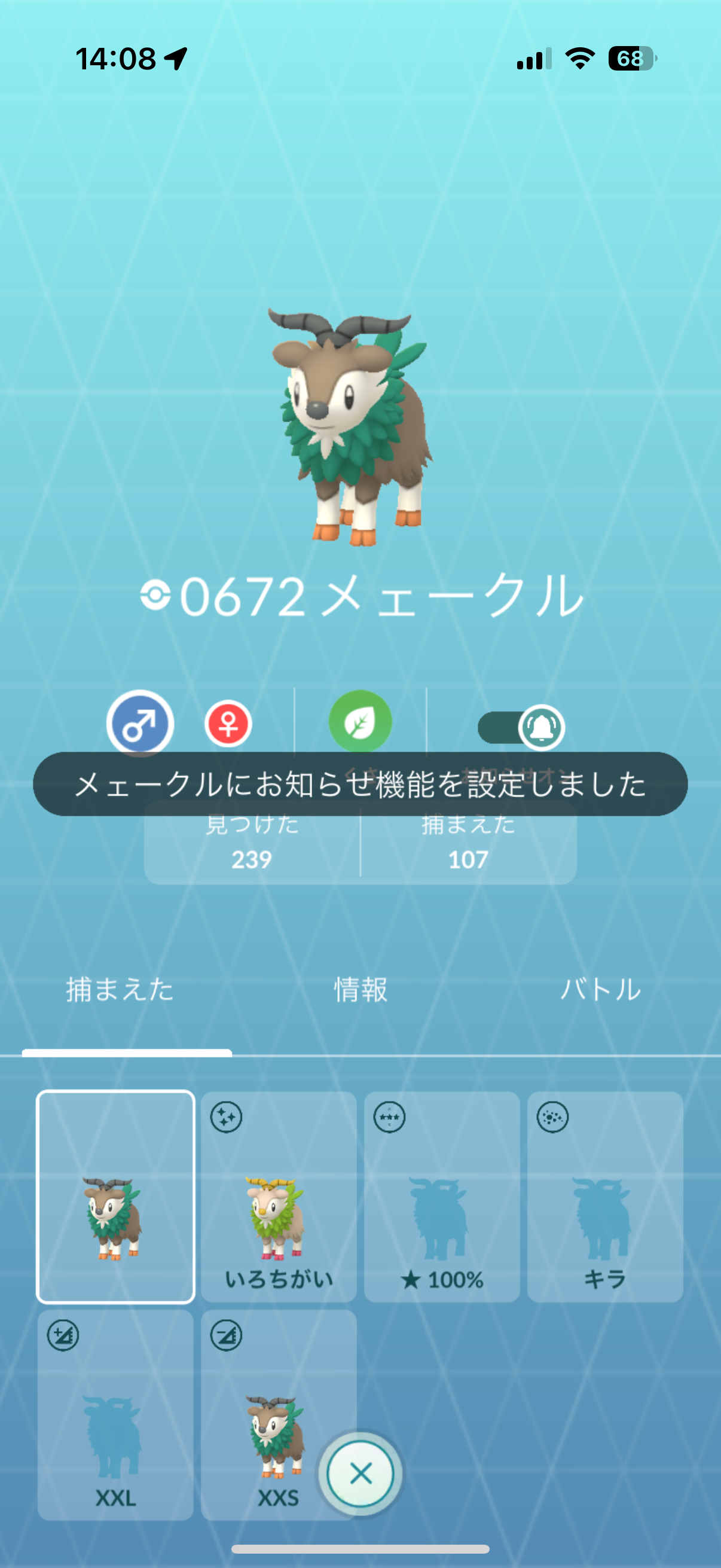Screen dimensions: 721x1568
Task: Open the キラ lucky variant tile
Action: tap(605, 1196)
